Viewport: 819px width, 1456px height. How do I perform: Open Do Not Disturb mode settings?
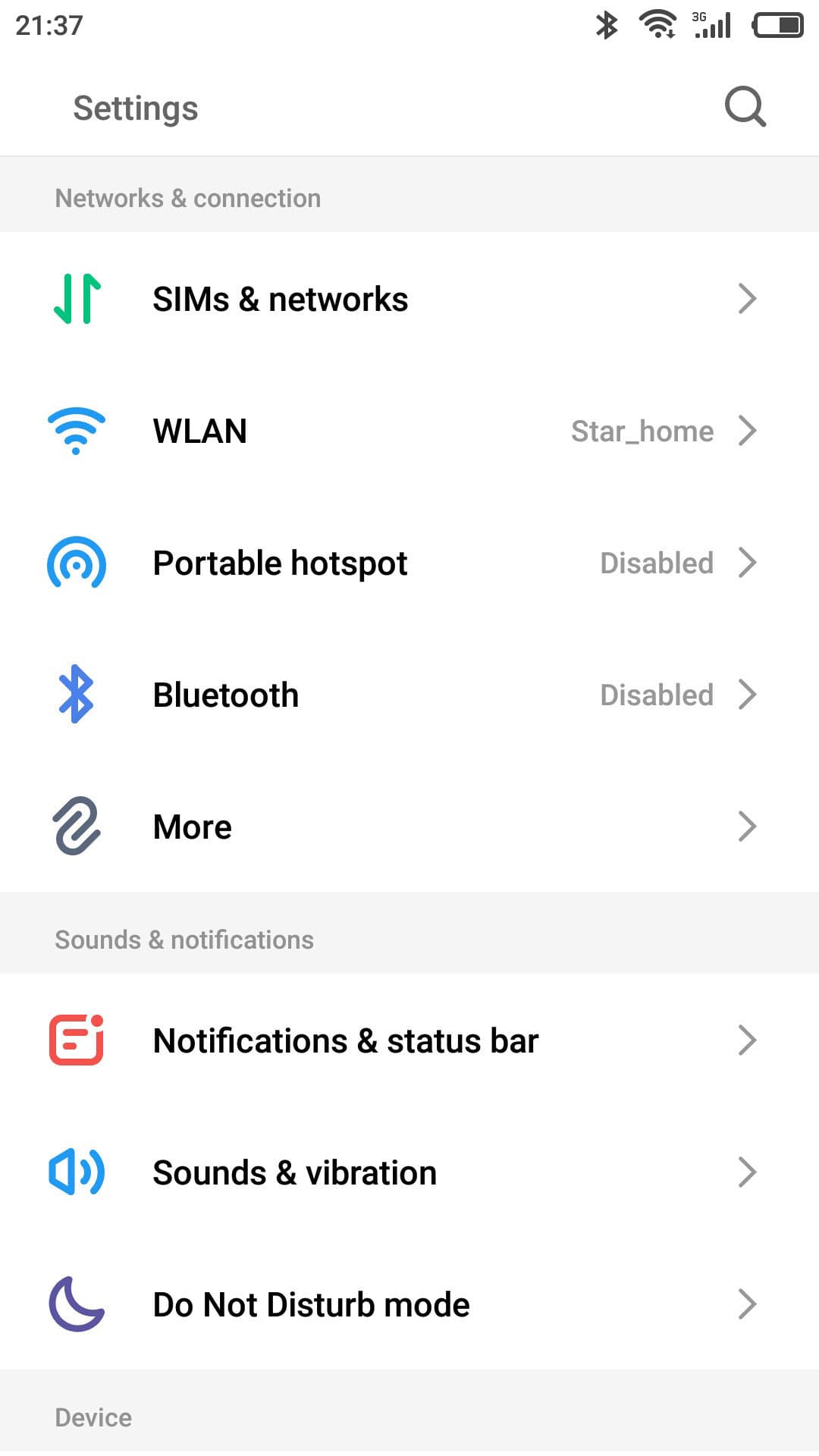point(409,1304)
